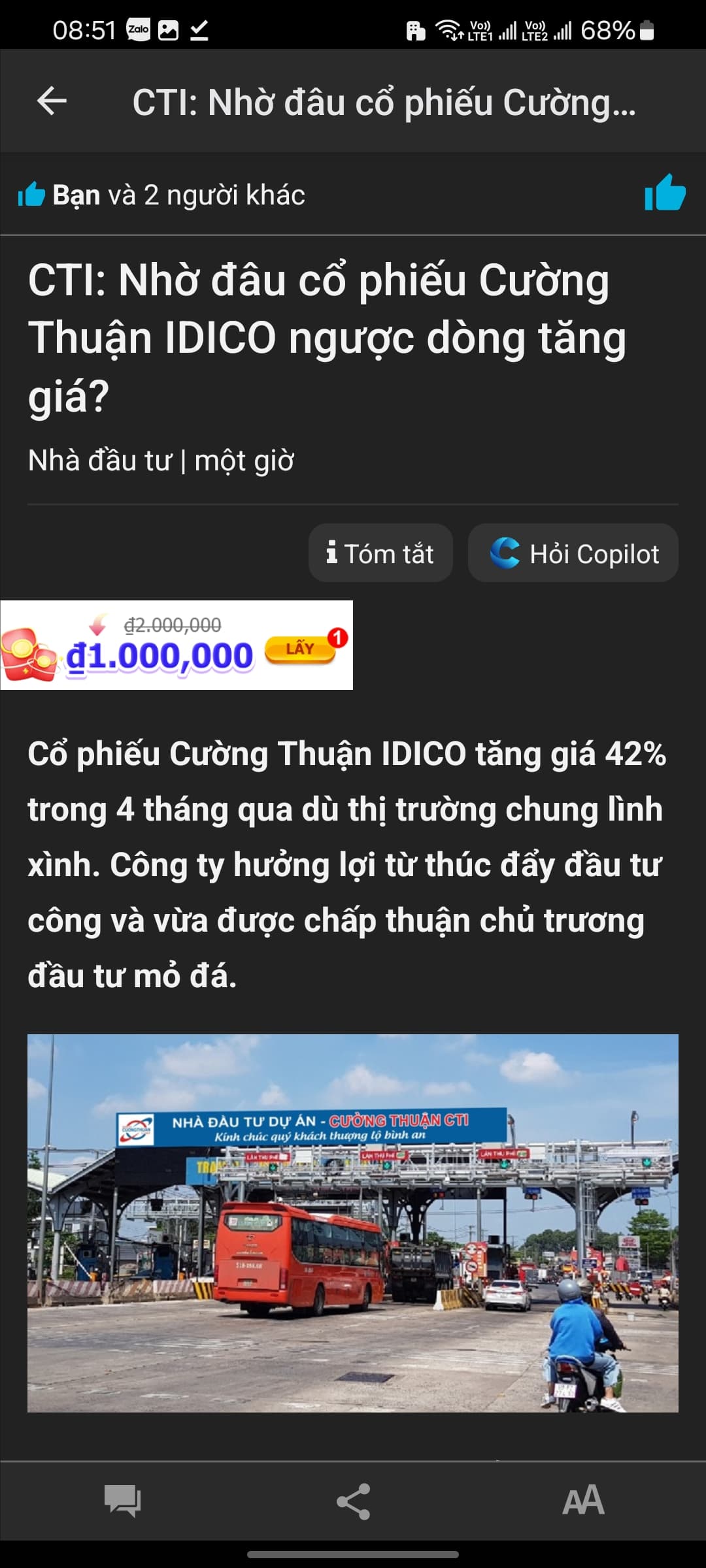706x1568 pixels.
Task: Share this CTI article
Action: pos(353,1500)
